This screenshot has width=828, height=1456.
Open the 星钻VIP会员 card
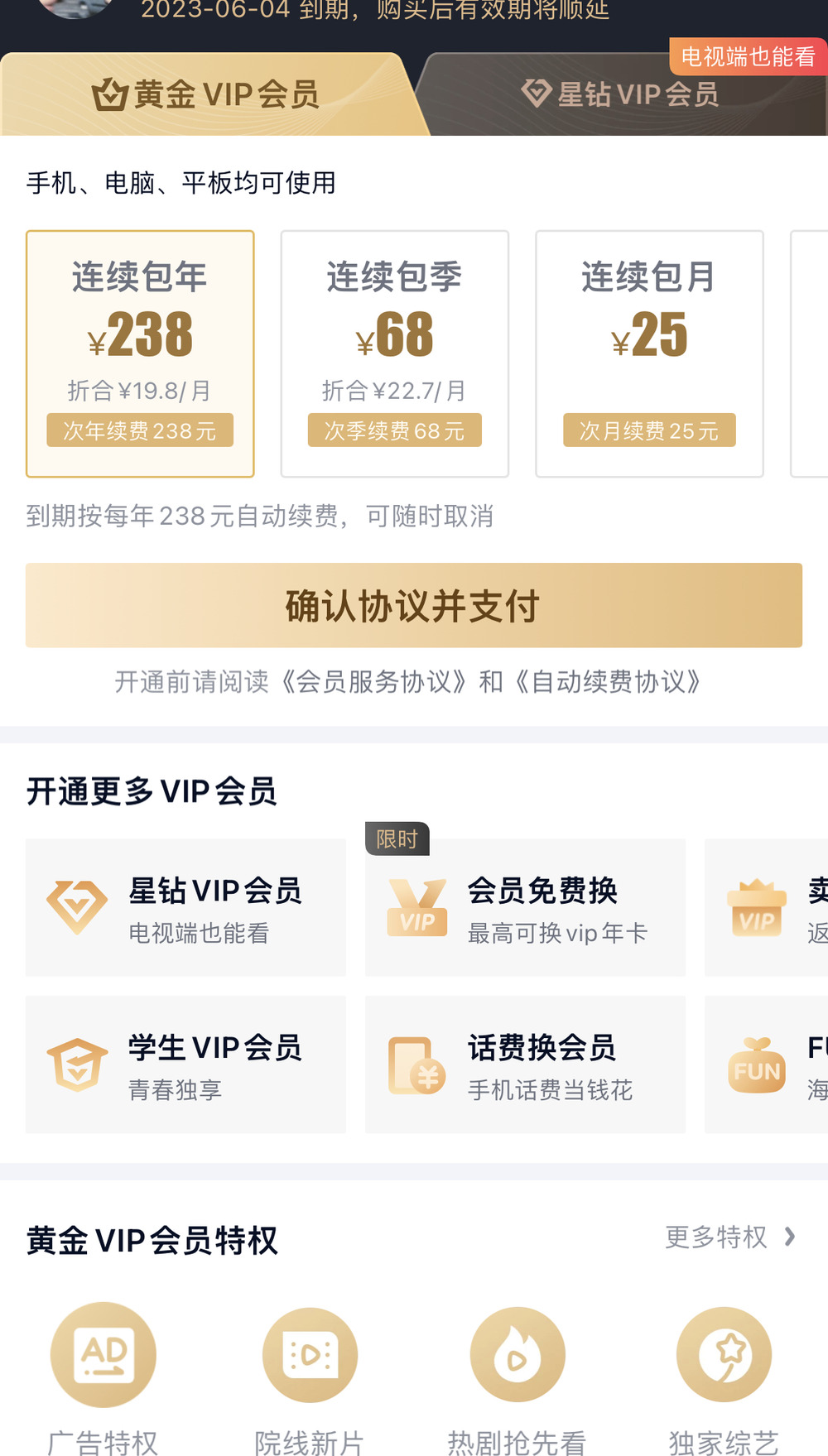[x=185, y=907]
